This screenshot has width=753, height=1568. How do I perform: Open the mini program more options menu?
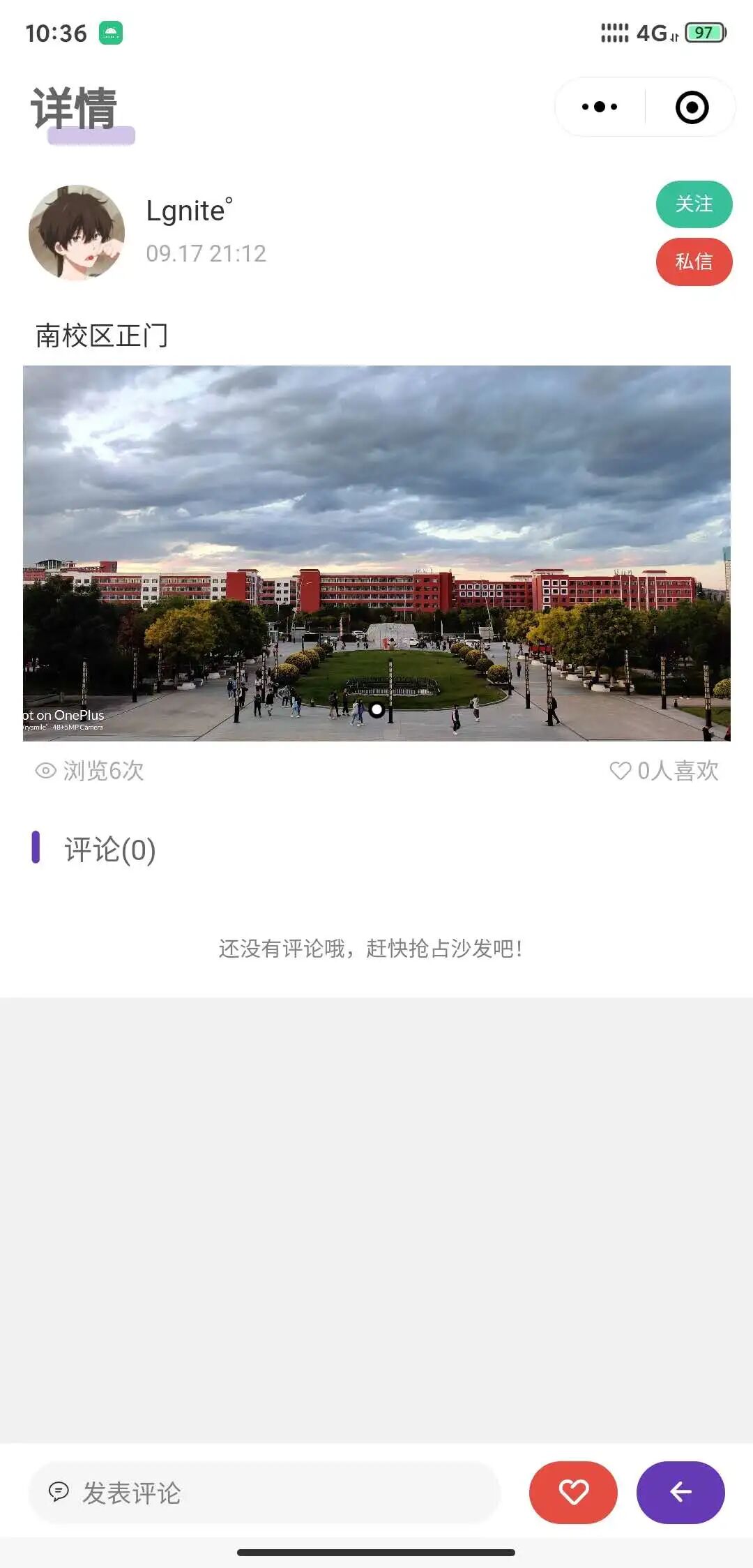click(x=600, y=107)
